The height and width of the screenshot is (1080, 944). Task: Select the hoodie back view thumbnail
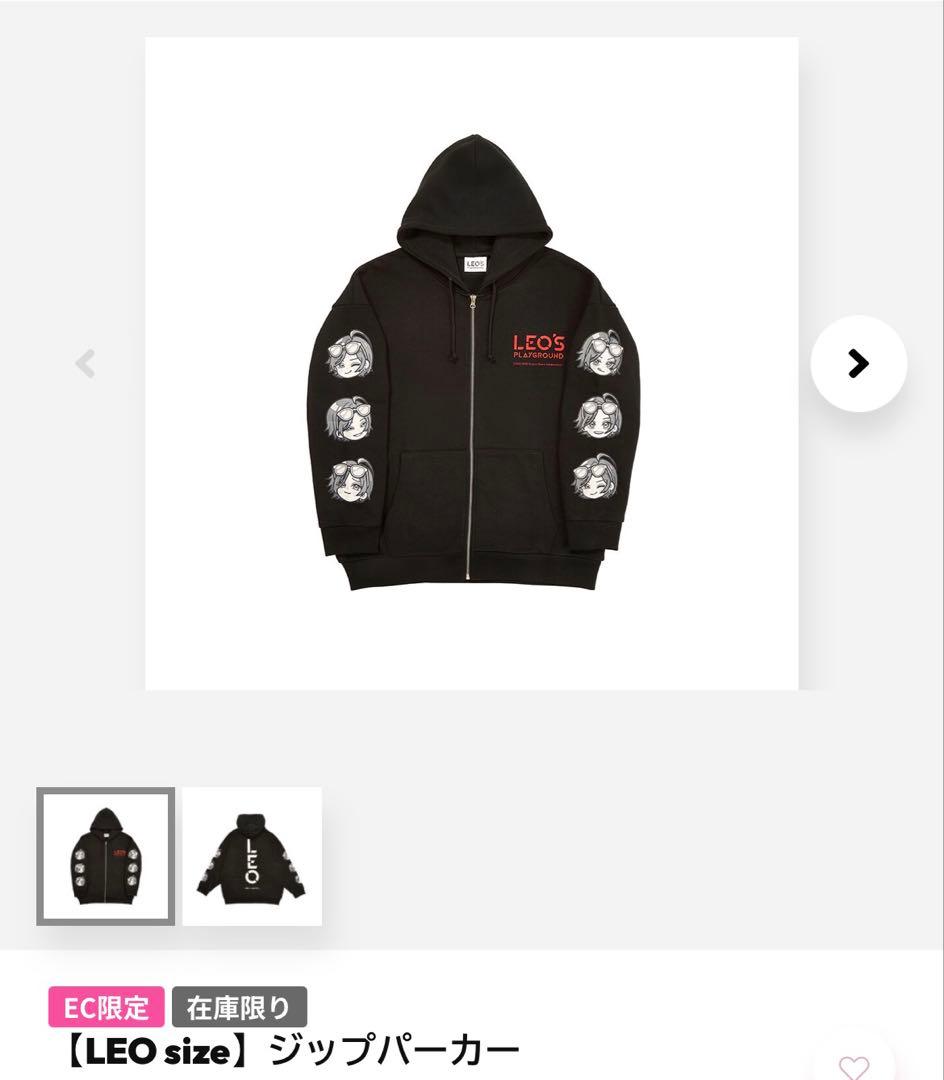point(252,856)
